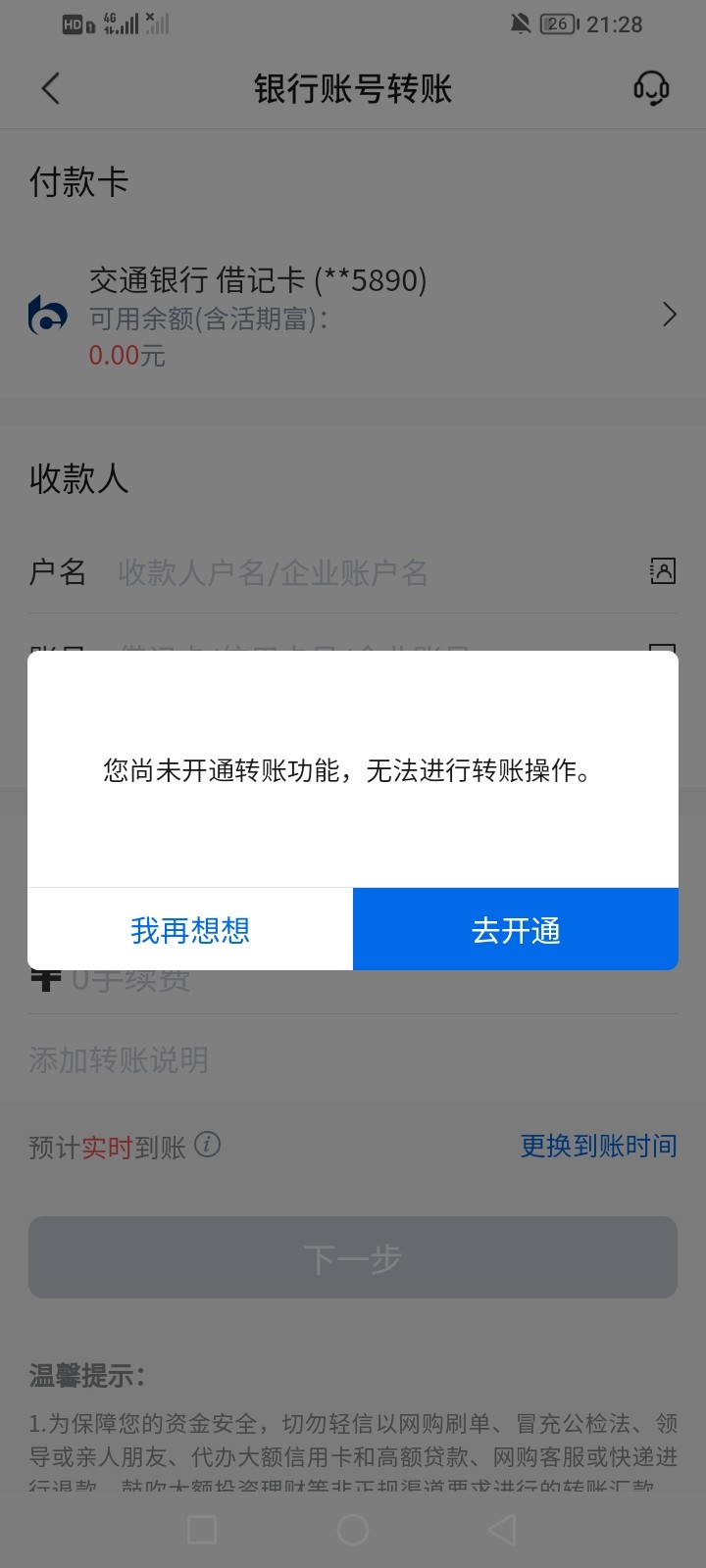Go back from 银行账号转账 page
The width and height of the screenshot is (706, 1568).
click(x=51, y=88)
